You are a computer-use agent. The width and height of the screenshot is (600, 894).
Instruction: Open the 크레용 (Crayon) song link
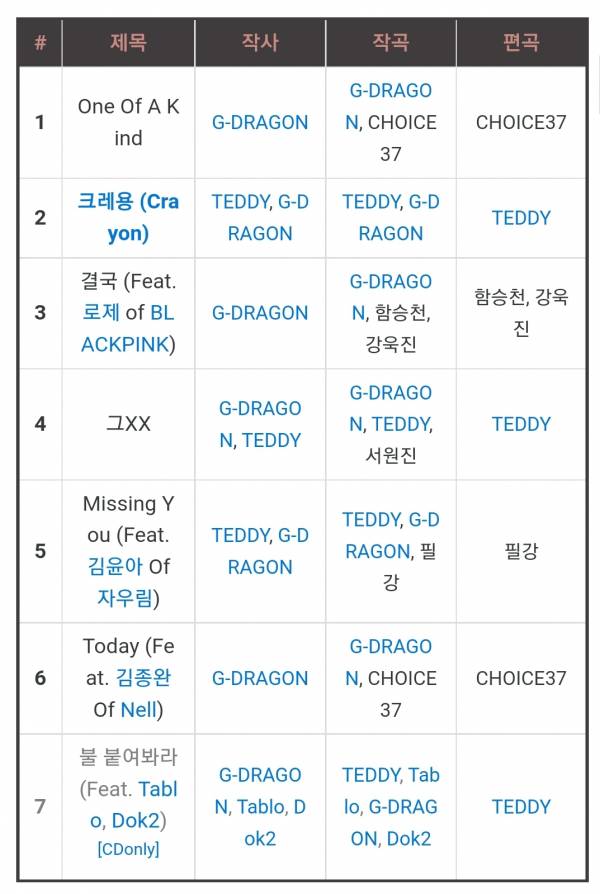(128, 217)
